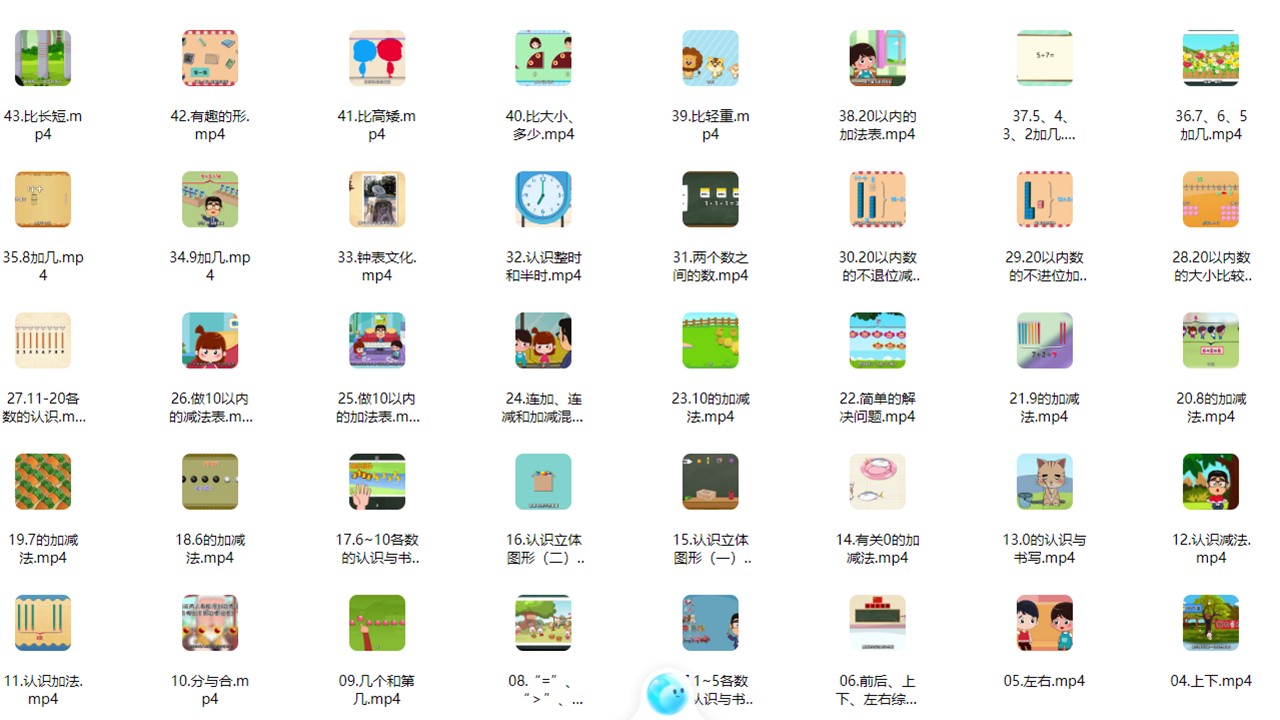The image size is (1280, 720).
Task: Open 40.比大小、多少.mp4 video
Action: coord(543,58)
